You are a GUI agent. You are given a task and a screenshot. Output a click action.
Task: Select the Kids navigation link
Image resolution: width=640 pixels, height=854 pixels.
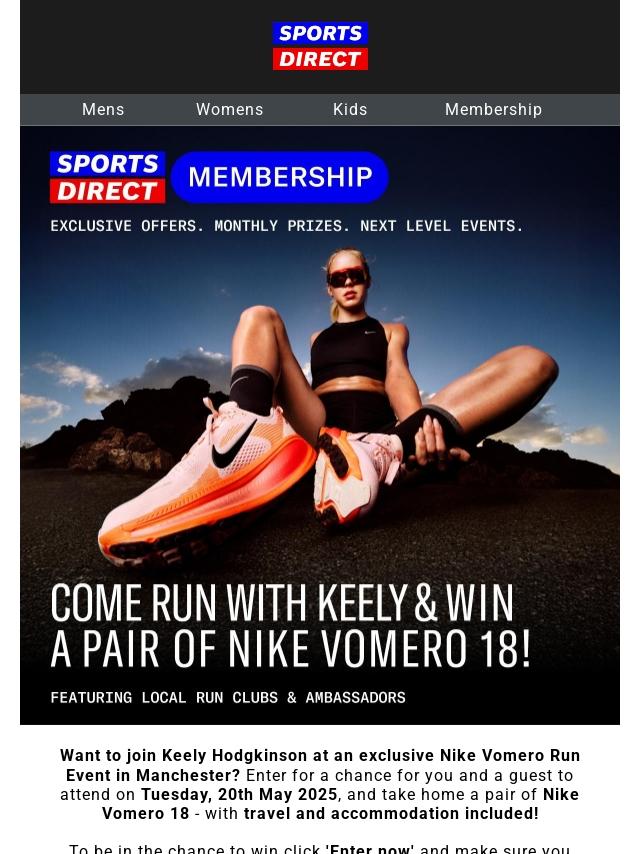coord(350,110)
